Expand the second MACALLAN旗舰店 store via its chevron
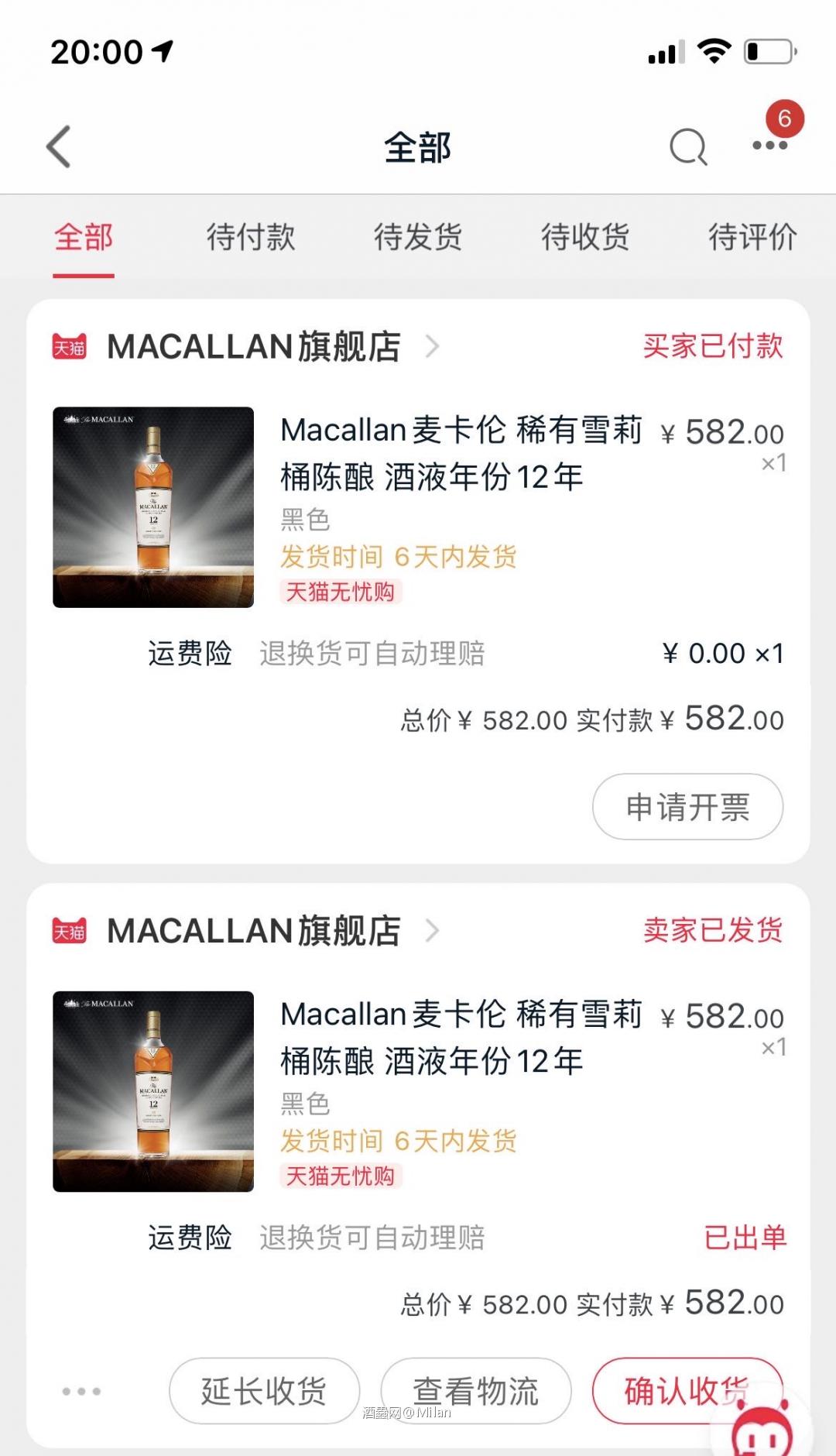The height and width of the screenshot is (1456, 836). (433, 931)
